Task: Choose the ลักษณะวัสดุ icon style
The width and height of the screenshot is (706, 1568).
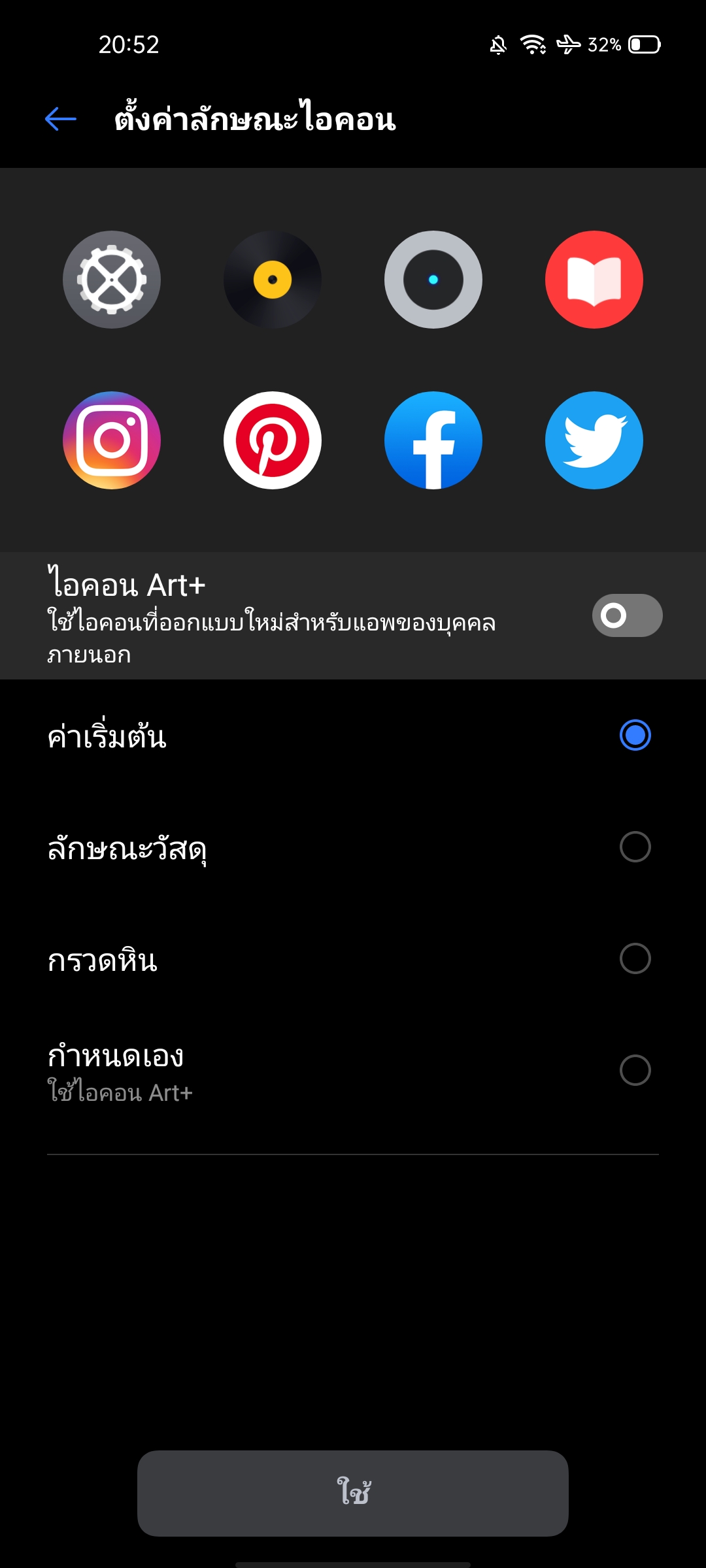Action: pyautogui.click(x=635, y=847)
